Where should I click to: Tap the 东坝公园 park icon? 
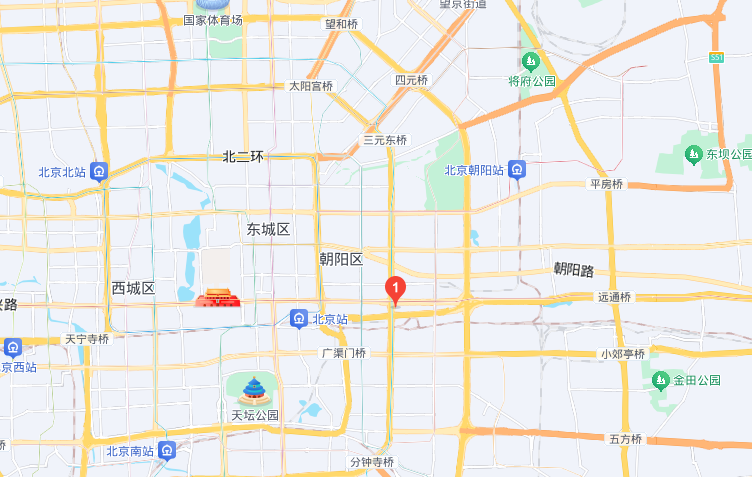click(x=694, y=154)
